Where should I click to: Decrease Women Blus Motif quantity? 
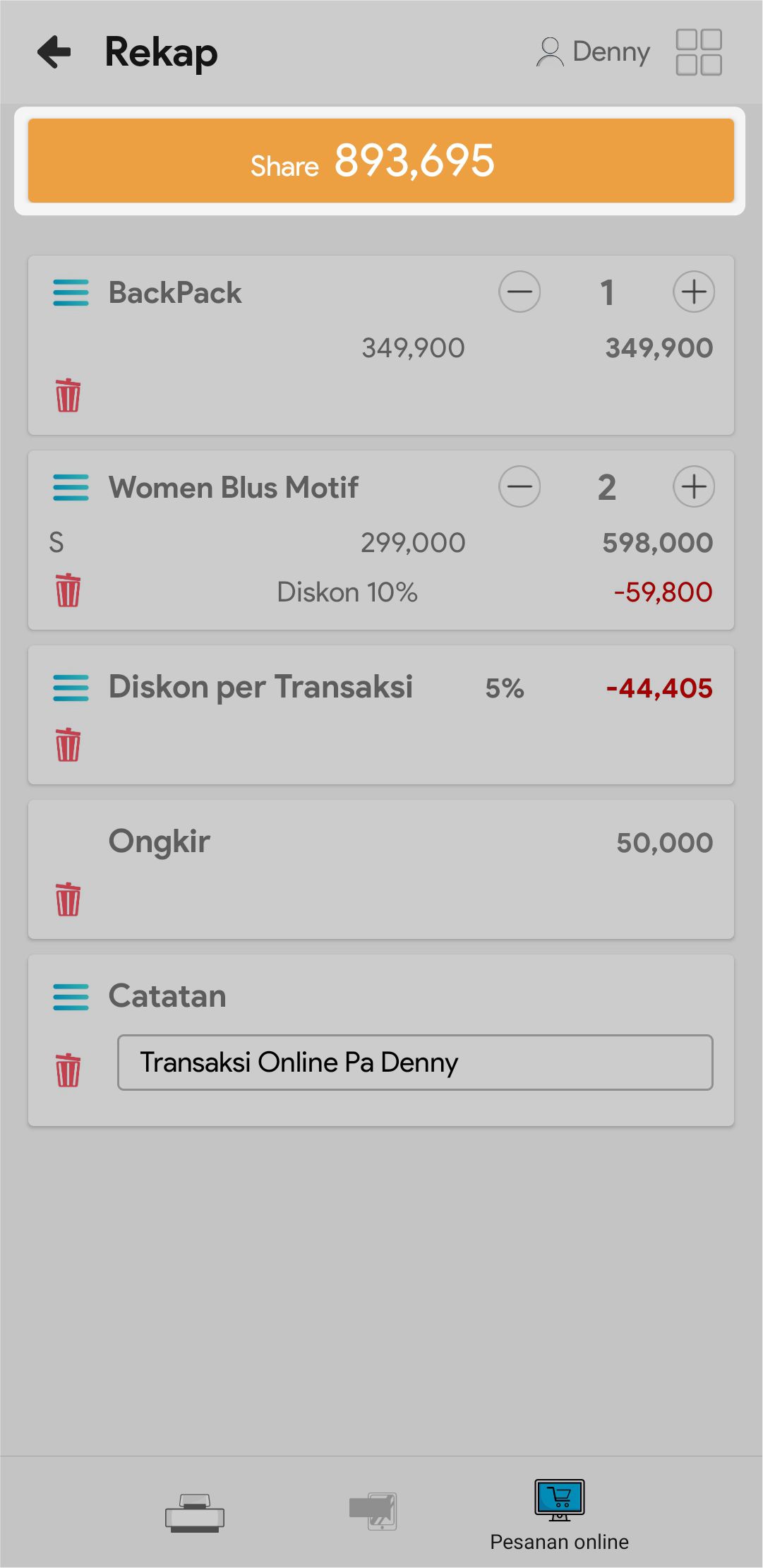pos(519,486)
